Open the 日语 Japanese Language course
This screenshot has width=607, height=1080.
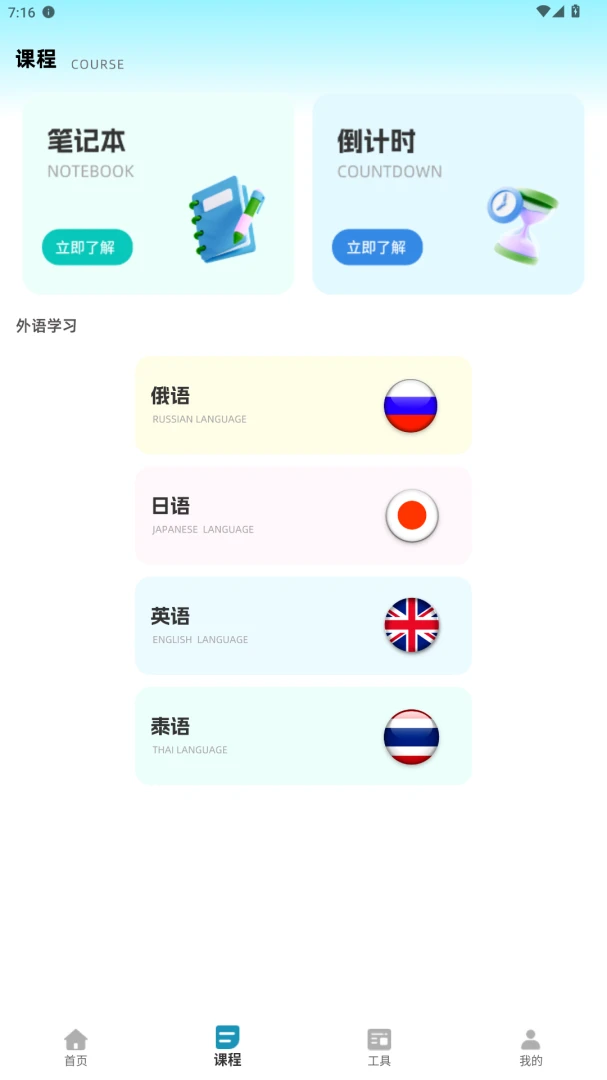pyautogui.click(x=303, y=515)
